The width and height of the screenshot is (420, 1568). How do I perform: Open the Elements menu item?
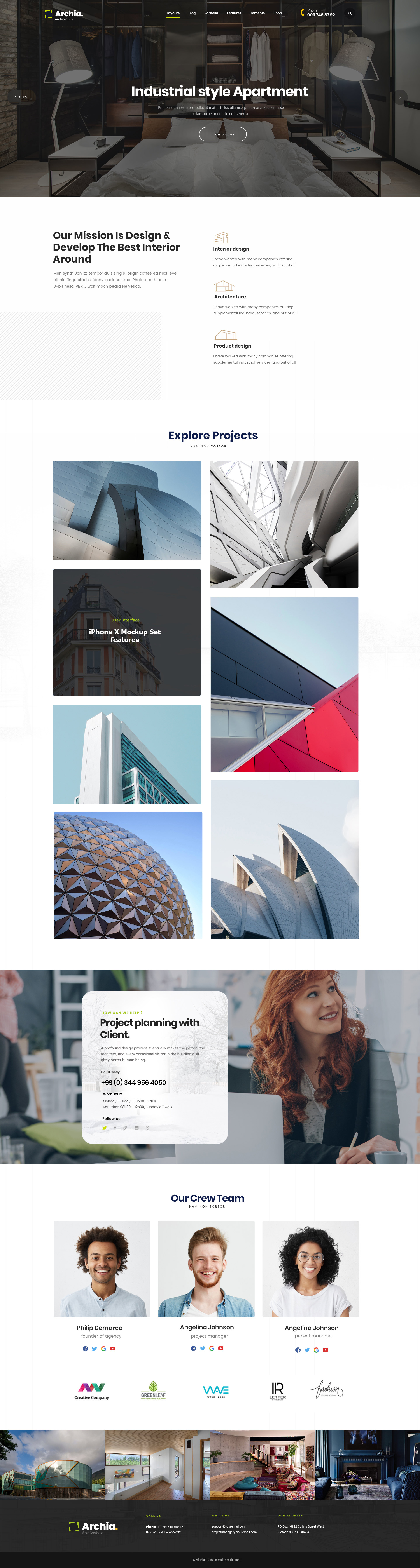coord(257,13)
